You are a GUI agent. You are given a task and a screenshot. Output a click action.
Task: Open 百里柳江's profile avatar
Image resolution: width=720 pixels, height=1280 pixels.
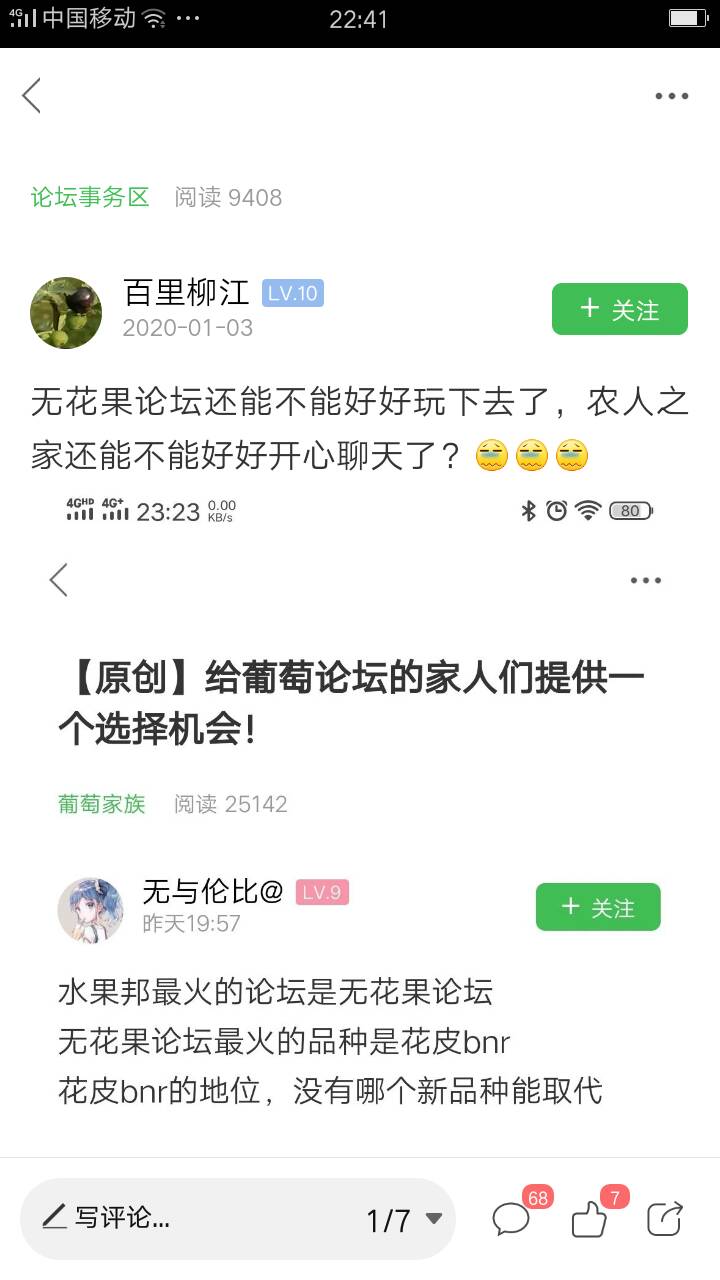(x=66, y=313)
